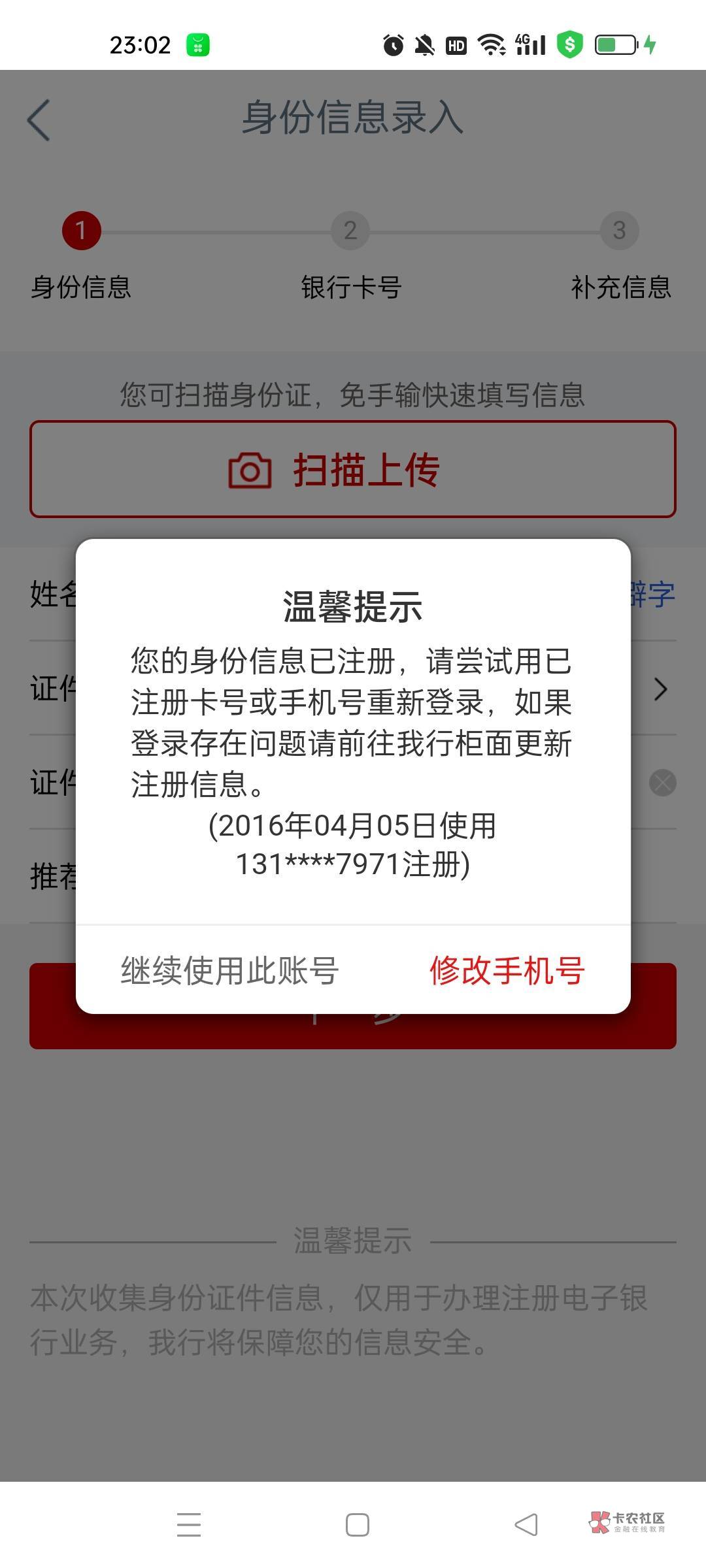Clear the ID number field
The image size is (706, 1568).
pos(662,783)
